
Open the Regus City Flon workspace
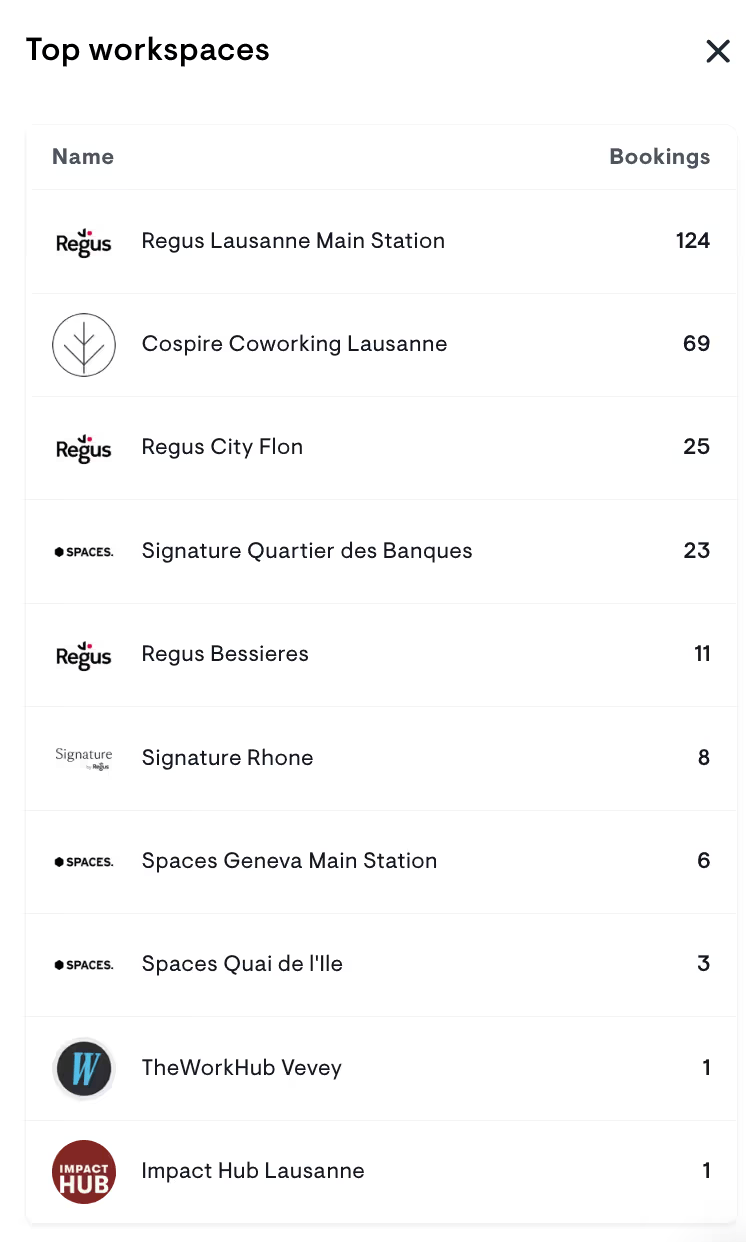tap(381, 447)
